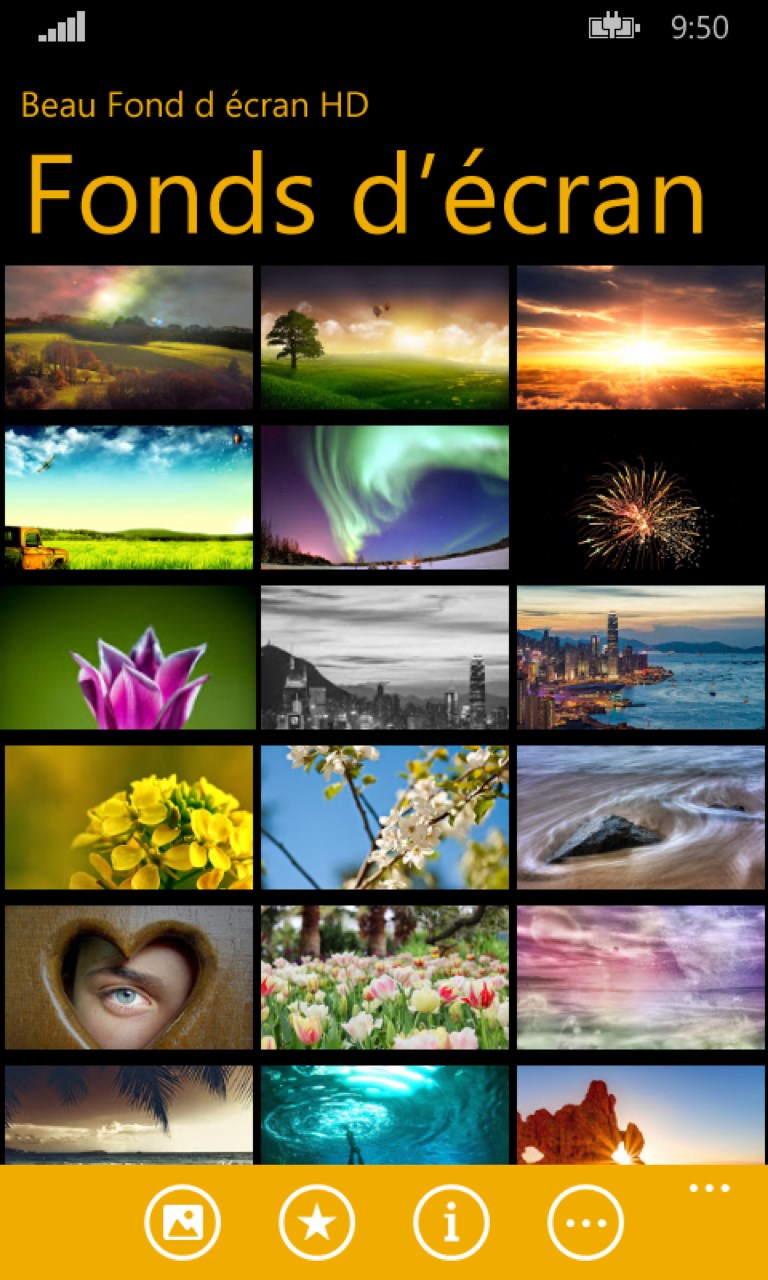Open the sunset above clouds wallpaper
The width and height of the screenshot is (768, 1280).
pos(641,337)
